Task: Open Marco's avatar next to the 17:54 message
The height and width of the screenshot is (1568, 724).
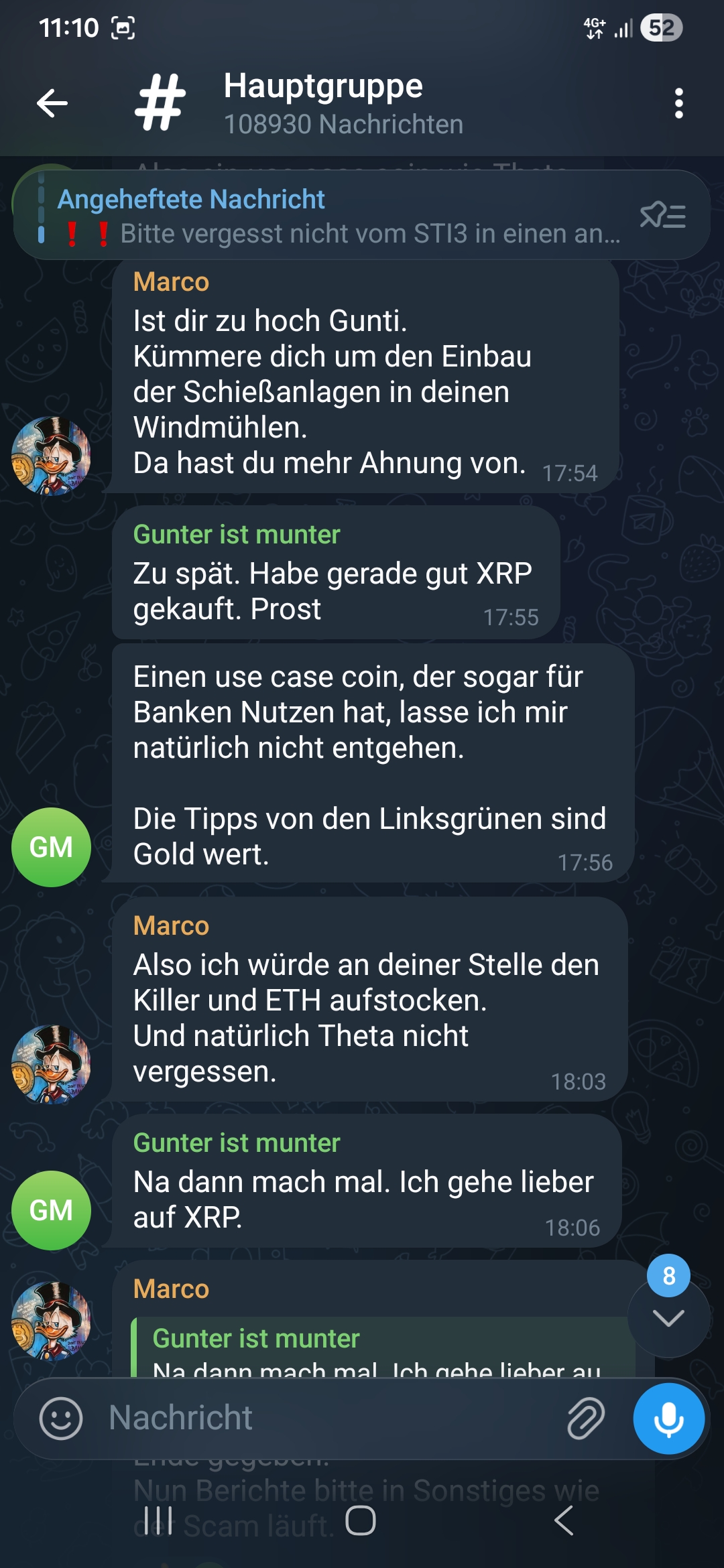Action: tap(51, 456)
